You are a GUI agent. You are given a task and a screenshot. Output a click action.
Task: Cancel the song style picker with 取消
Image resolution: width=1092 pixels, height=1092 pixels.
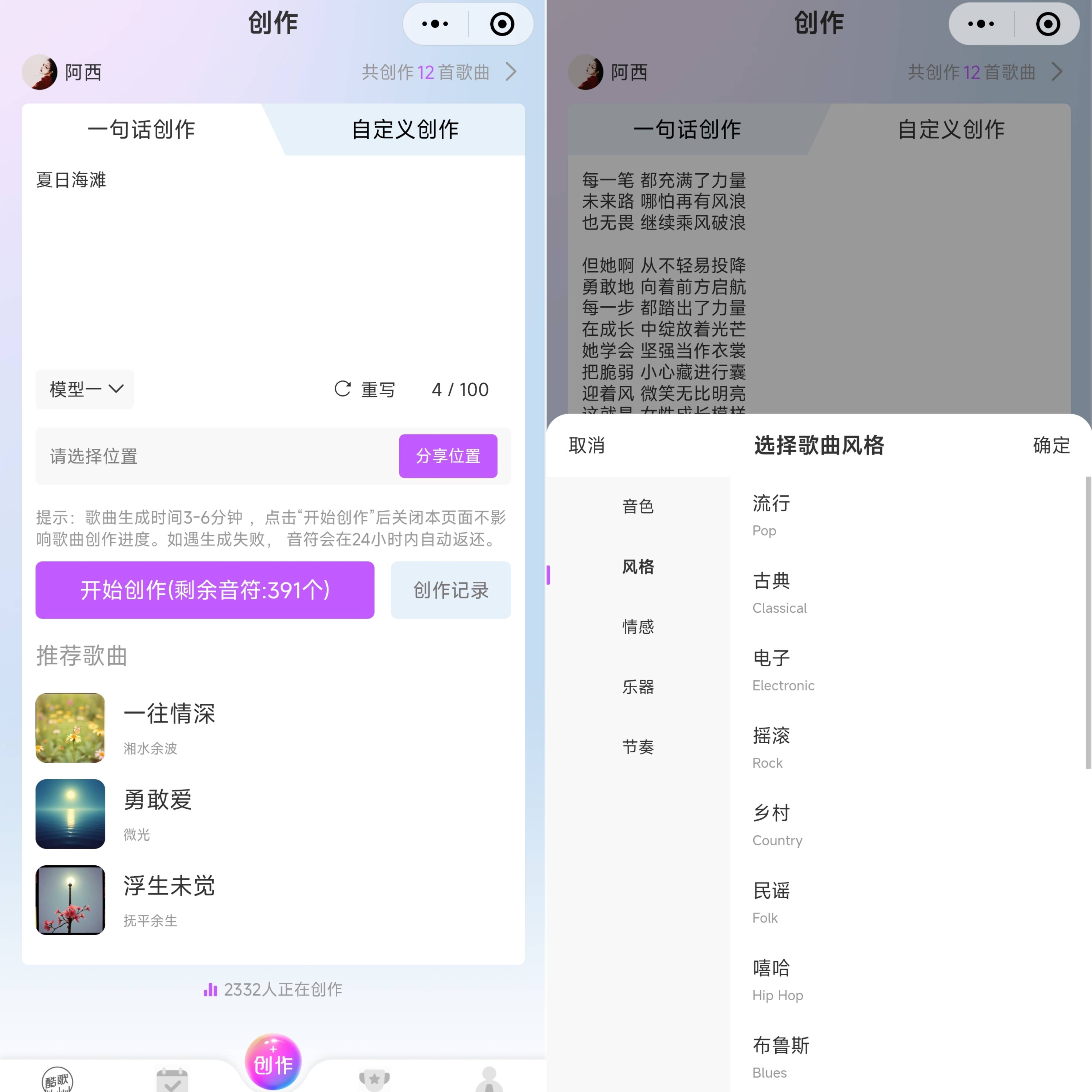pos(587,445)
